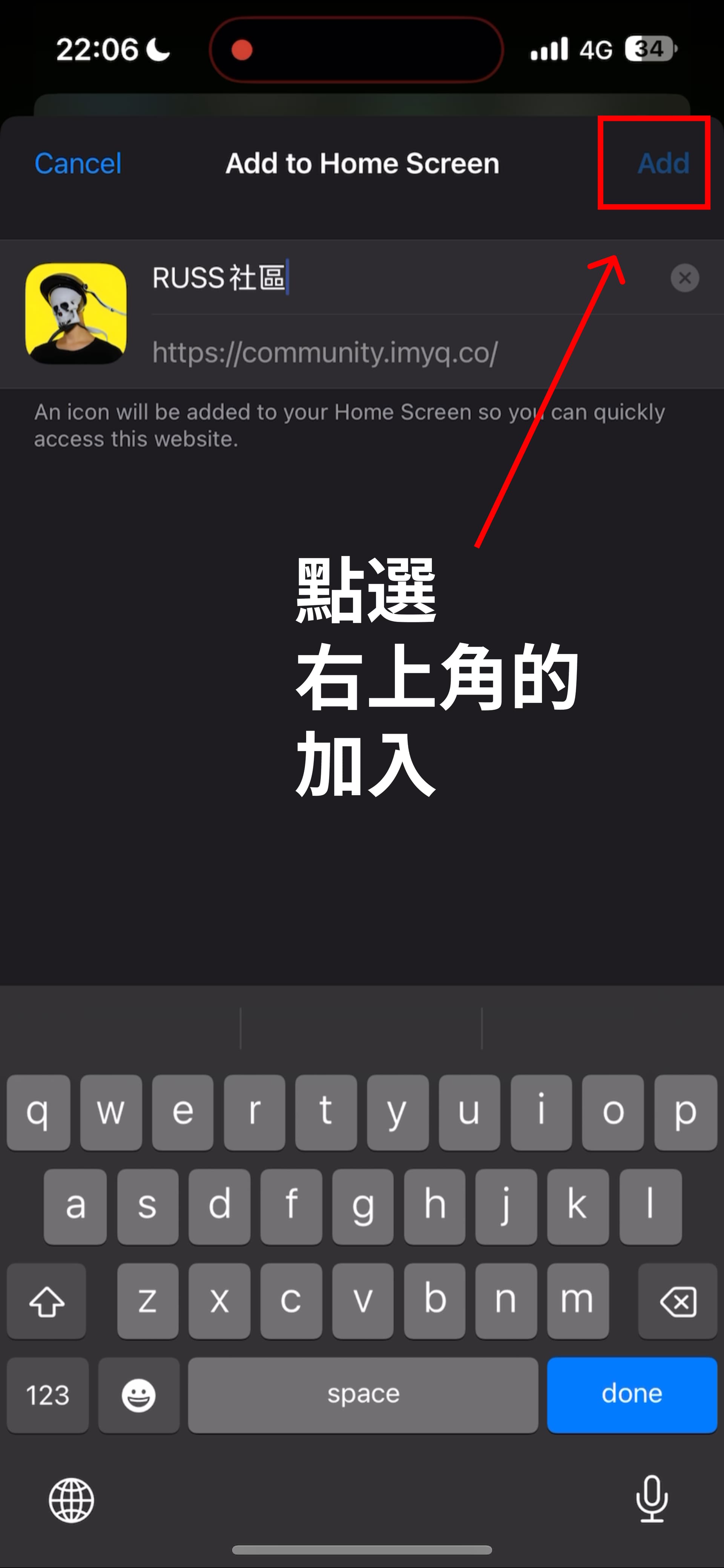Screen dimensions: 724x1568
Task: Tap the keyboard backspace key
Action: (x=677, y=1302)
